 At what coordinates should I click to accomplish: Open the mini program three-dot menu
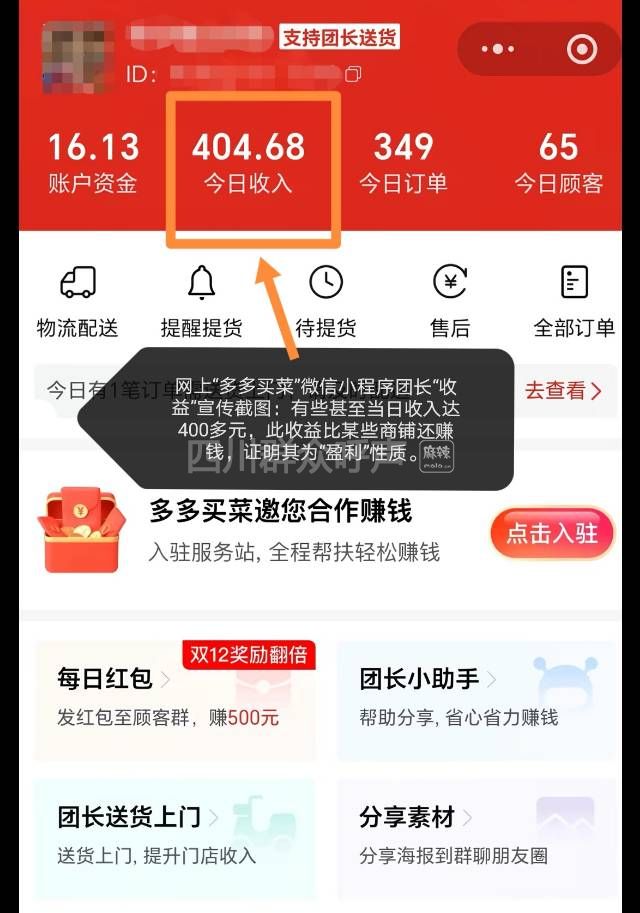click(x=498, y=49)
